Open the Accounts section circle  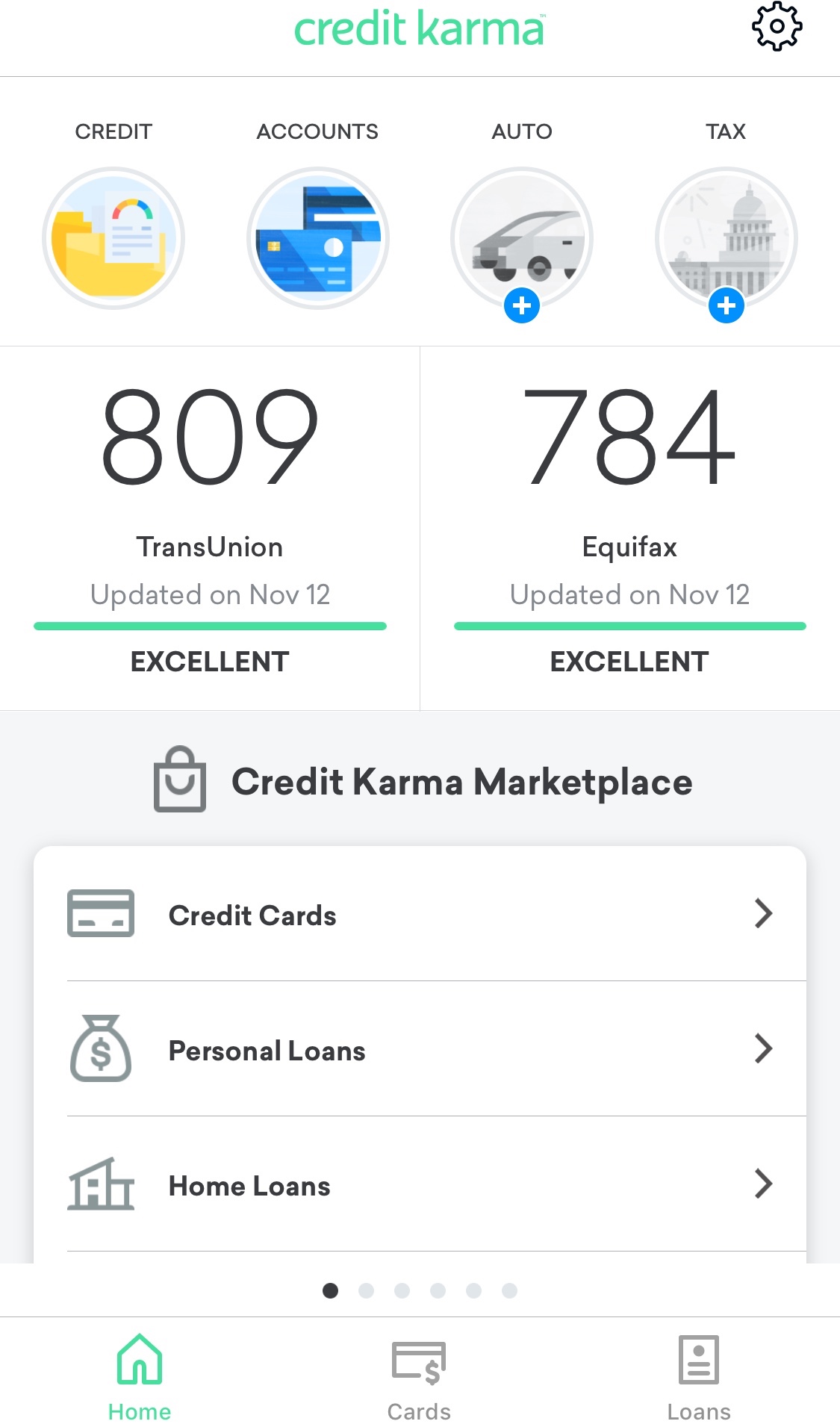[318, 238]
